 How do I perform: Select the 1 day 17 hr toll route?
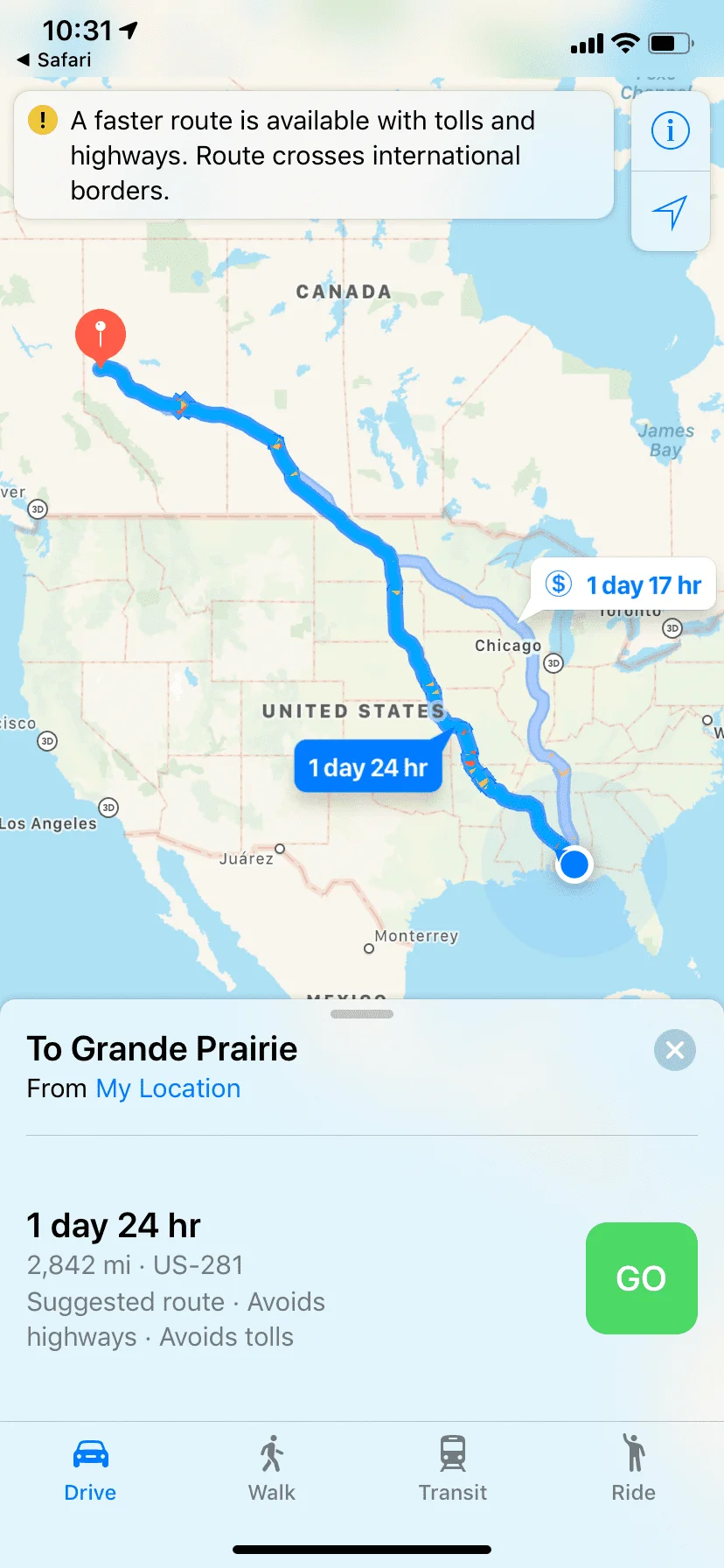point(624,584)
